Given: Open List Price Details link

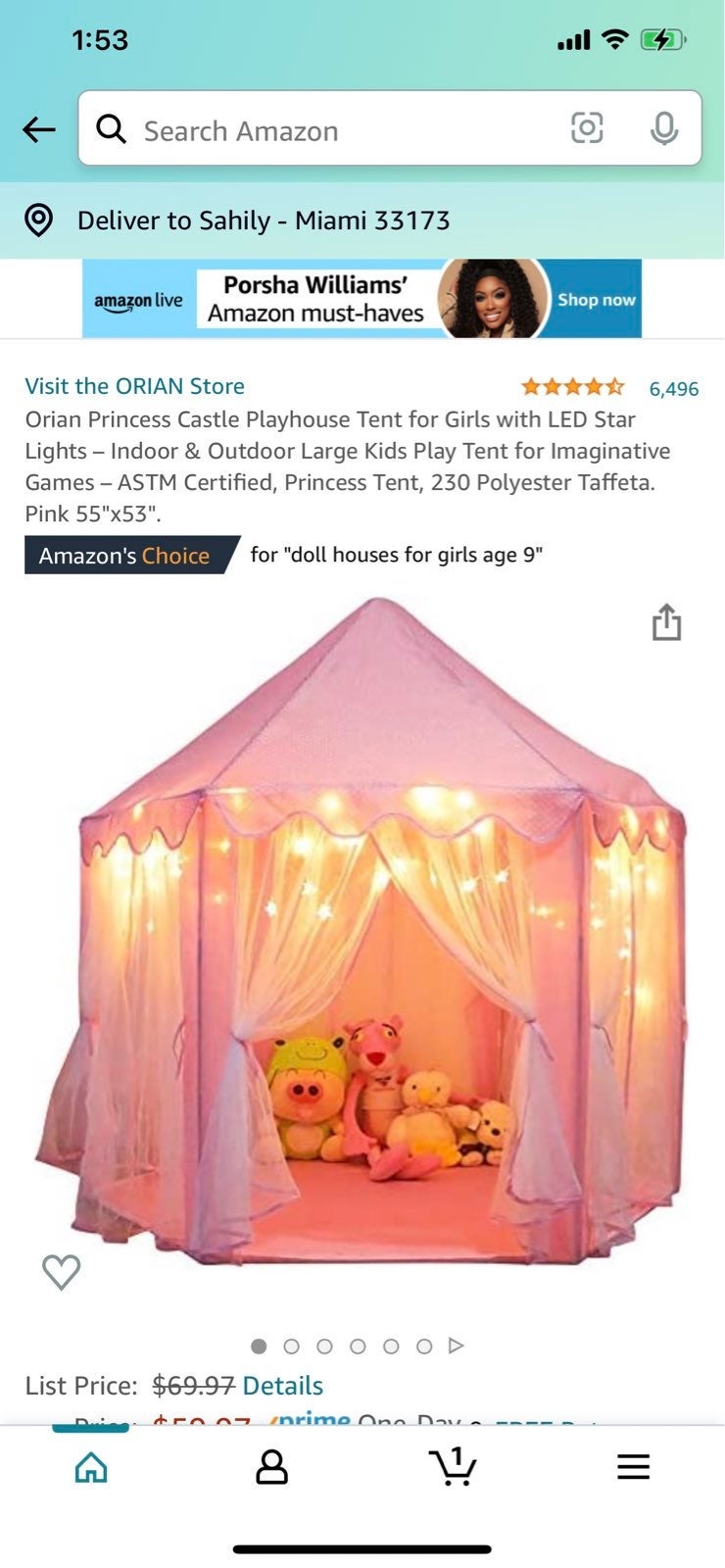Looking at the screenshot, I should tap(283, 1386).
